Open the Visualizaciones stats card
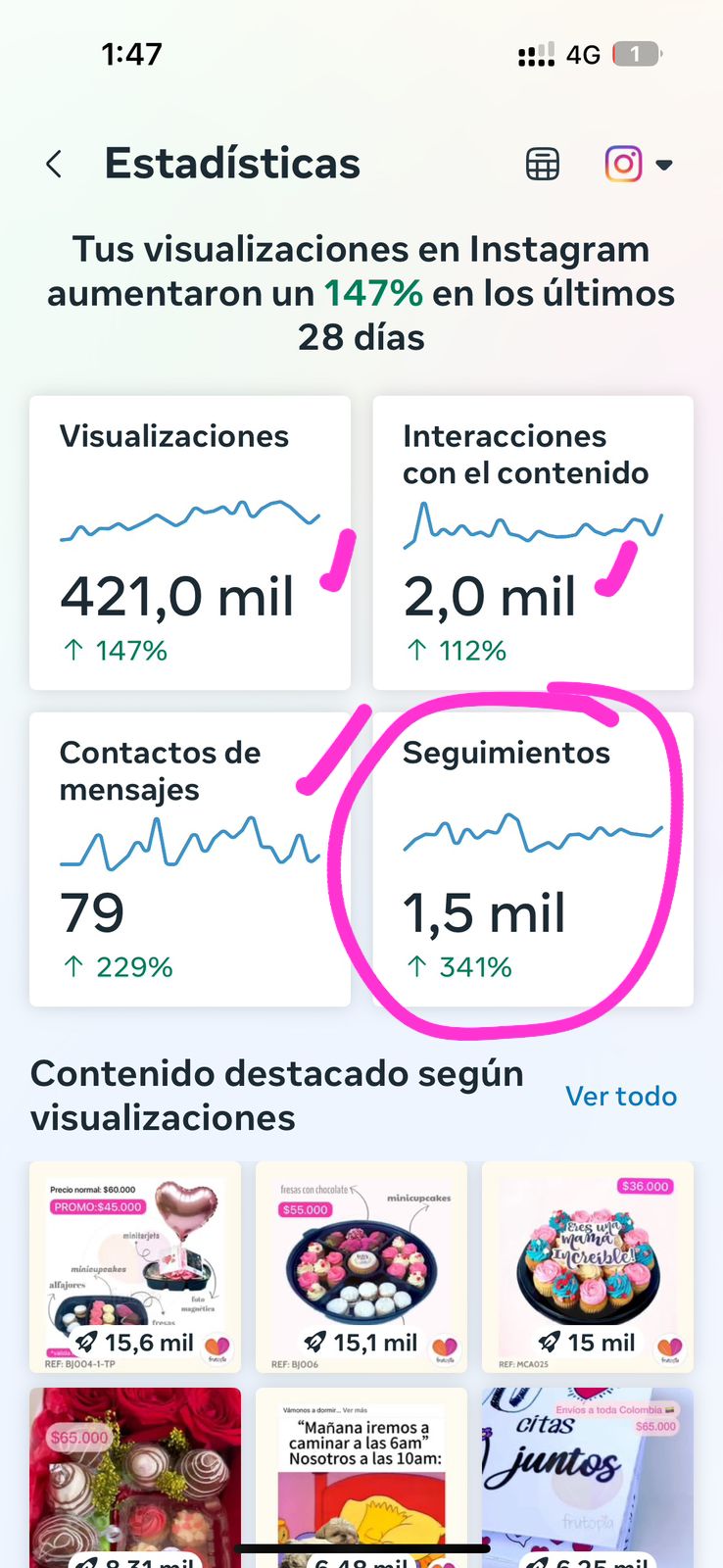This screenshot has height=1568, width=723. [x=190, y=543]
